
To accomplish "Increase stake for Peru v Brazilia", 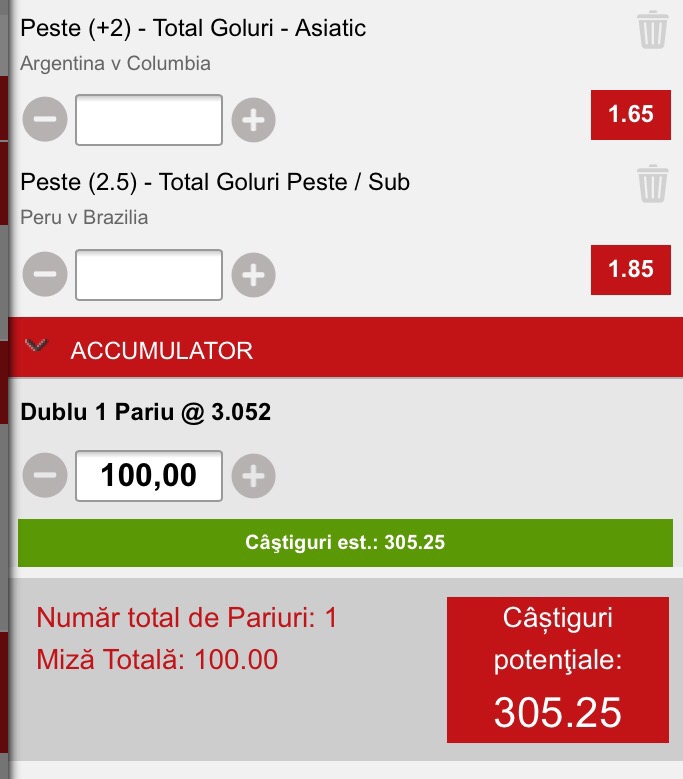I will click(x=253, y=275).
